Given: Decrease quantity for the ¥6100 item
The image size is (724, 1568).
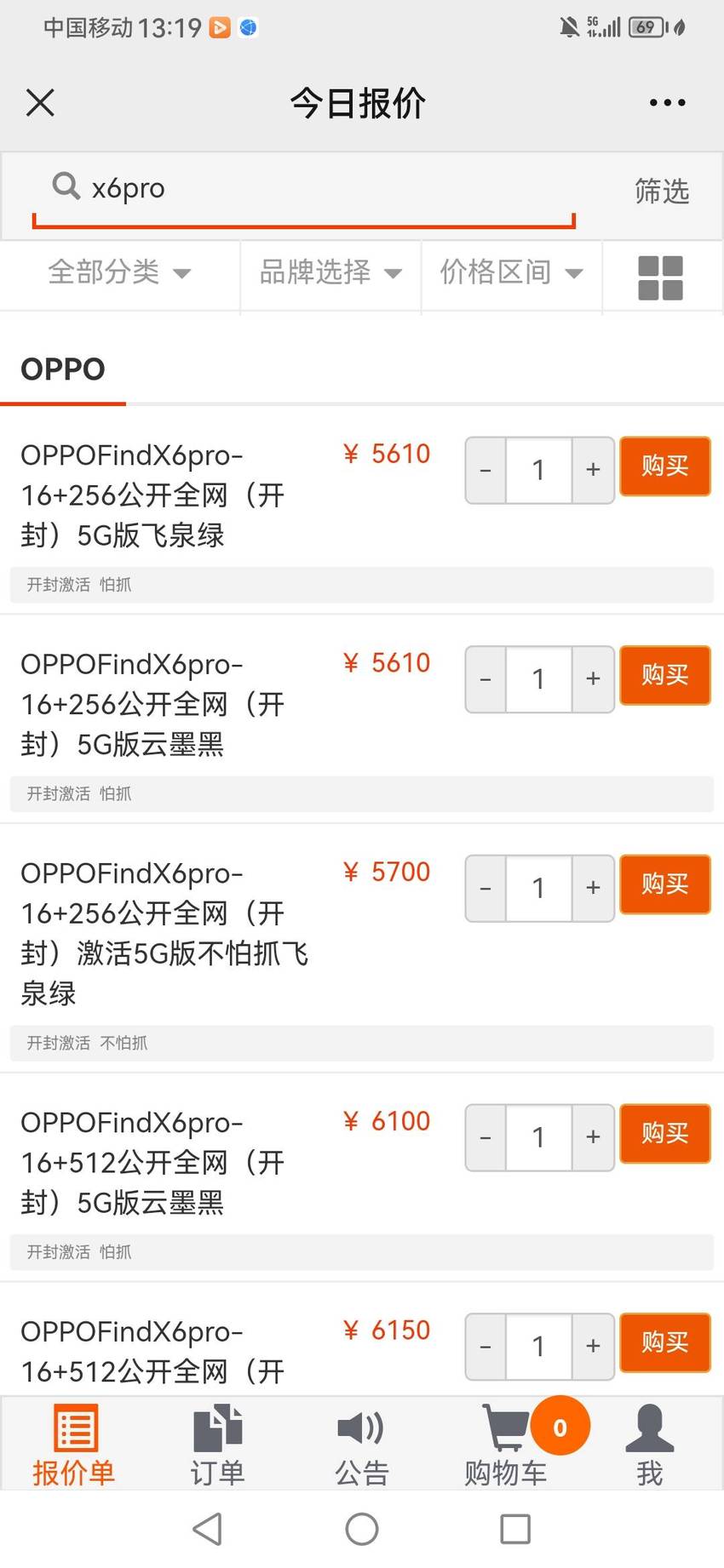Looking at the screenshot, I should click(486, 1137).
